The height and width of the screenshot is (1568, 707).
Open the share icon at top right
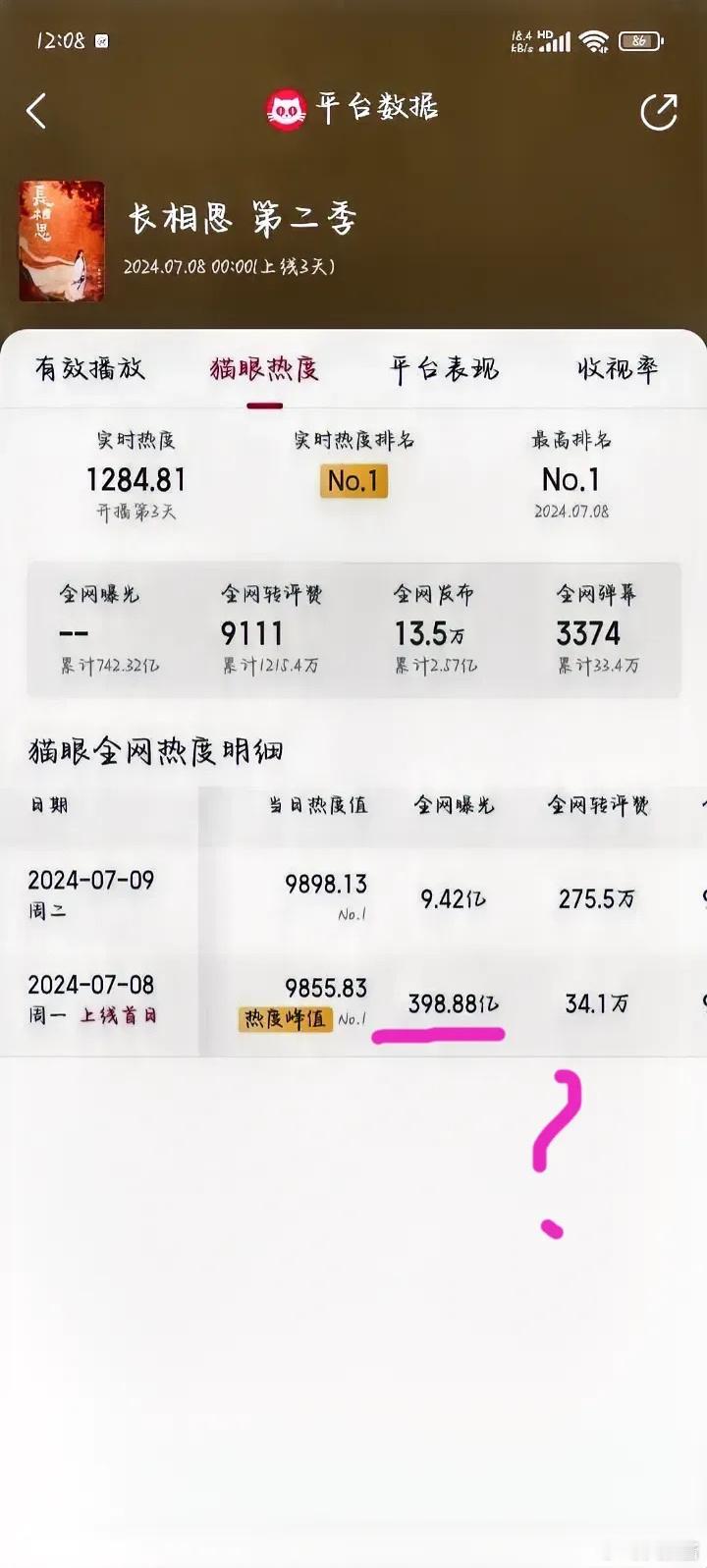click(658, 110)
